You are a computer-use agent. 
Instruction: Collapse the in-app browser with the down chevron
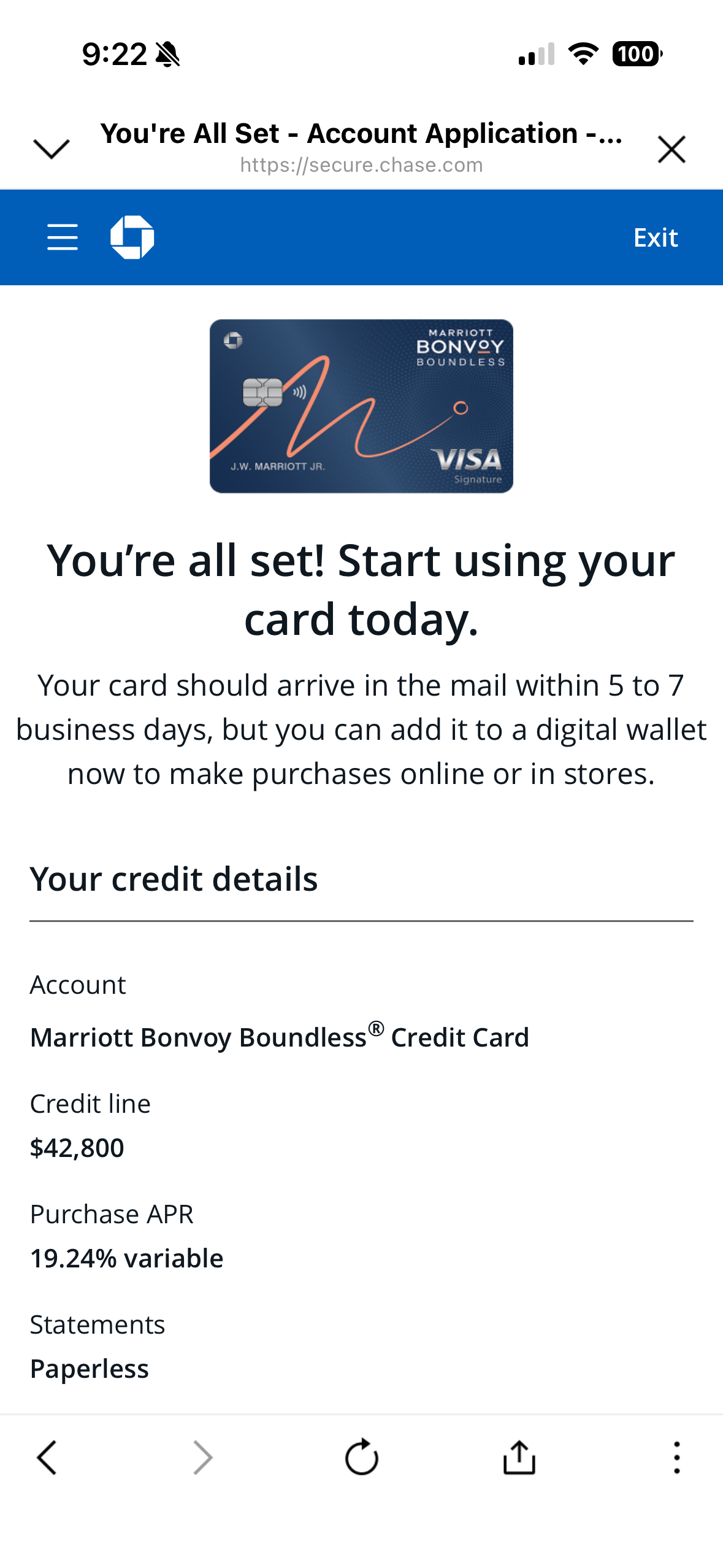pyautogui.click(x=52, y=149)
